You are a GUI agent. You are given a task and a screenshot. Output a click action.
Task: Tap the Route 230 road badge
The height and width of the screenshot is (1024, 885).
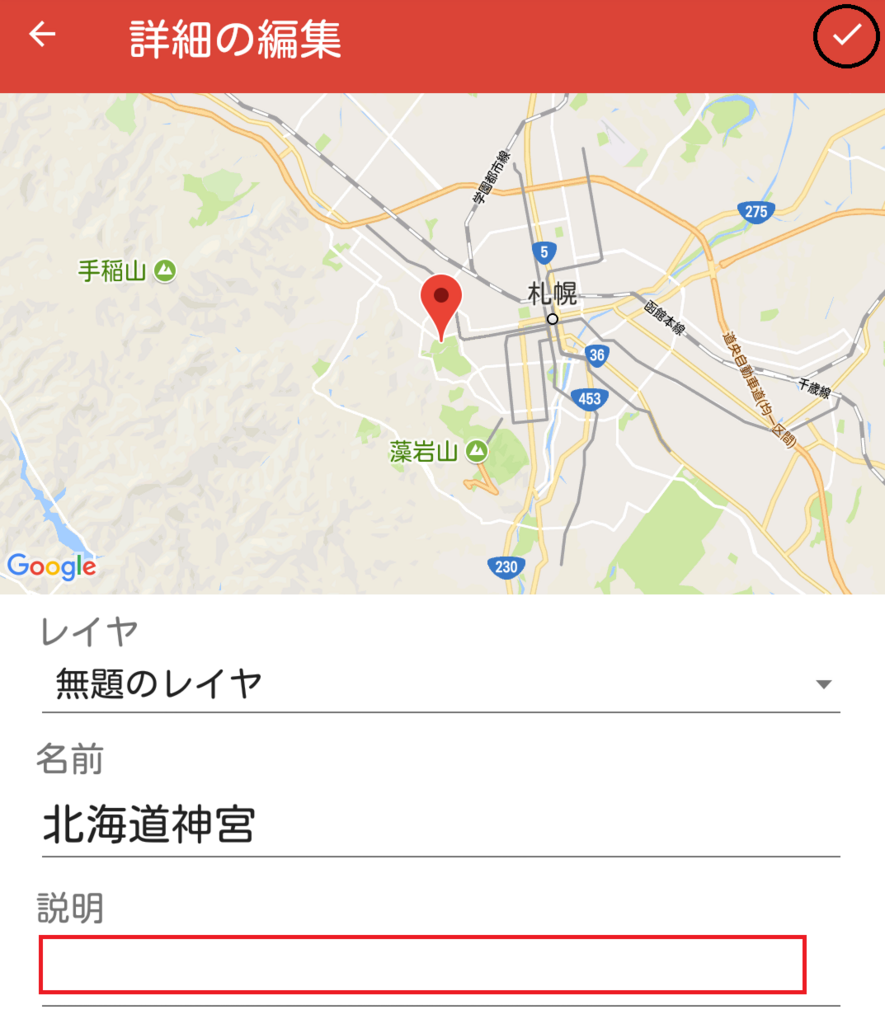point(504,565)
